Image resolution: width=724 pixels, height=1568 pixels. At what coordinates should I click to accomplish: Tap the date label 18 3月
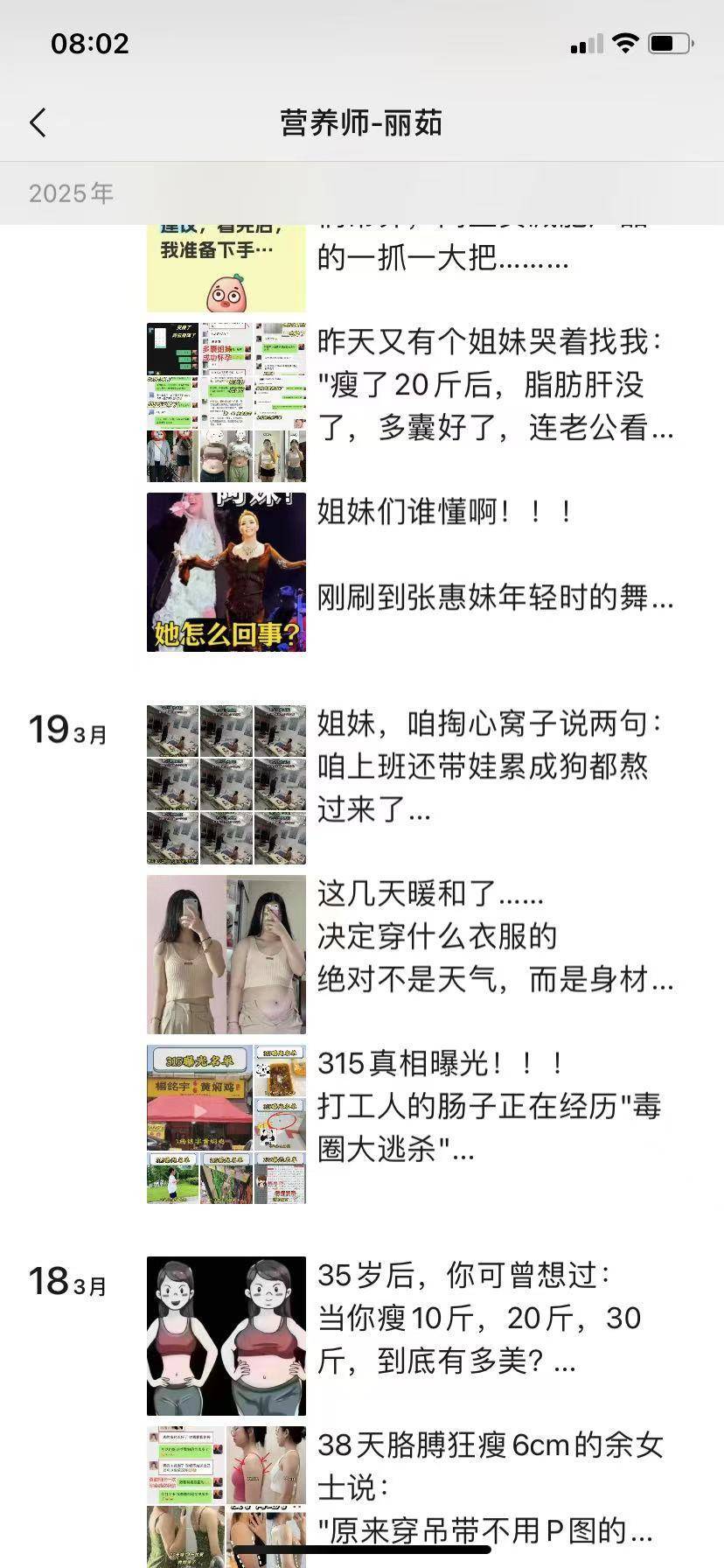66,1283
